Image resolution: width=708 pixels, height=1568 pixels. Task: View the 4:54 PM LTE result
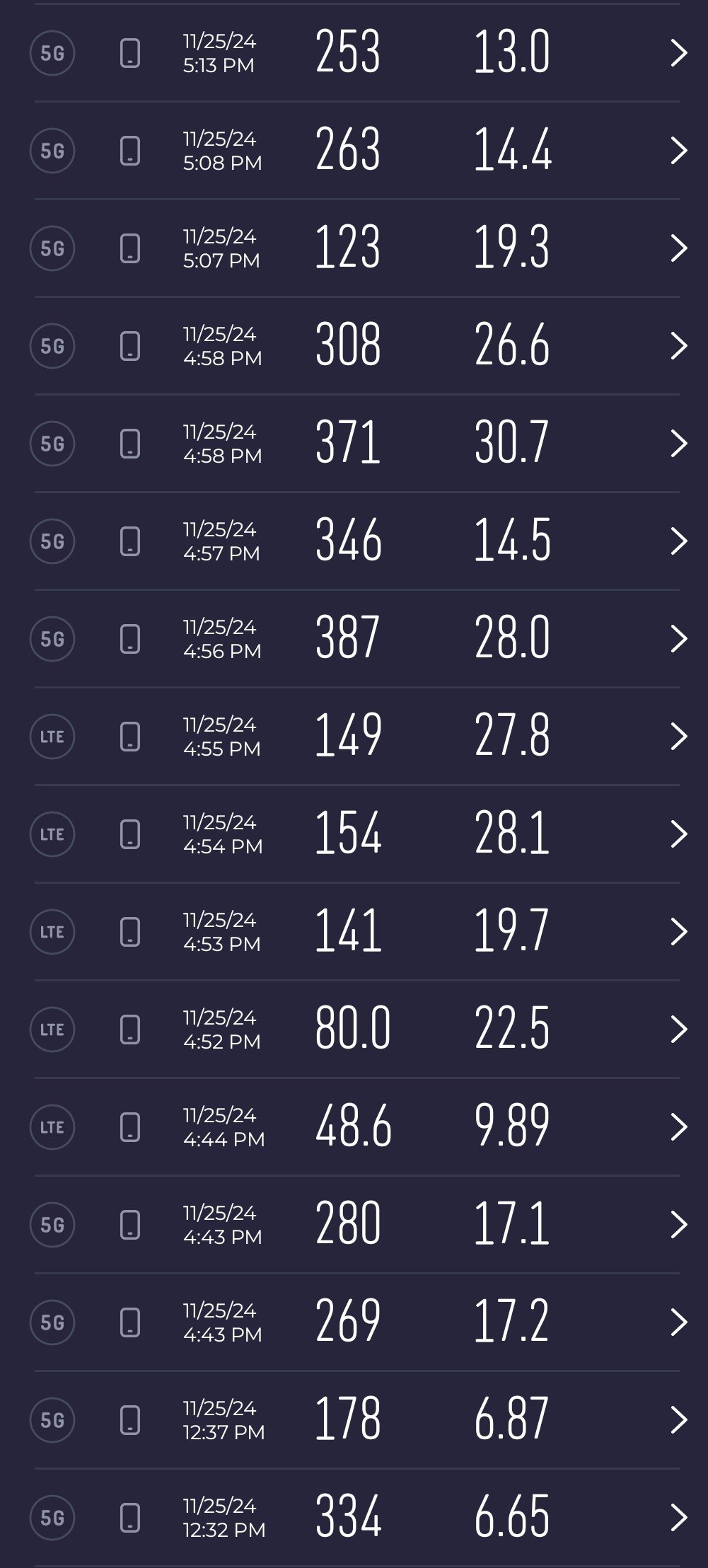(x=354, y=834)
